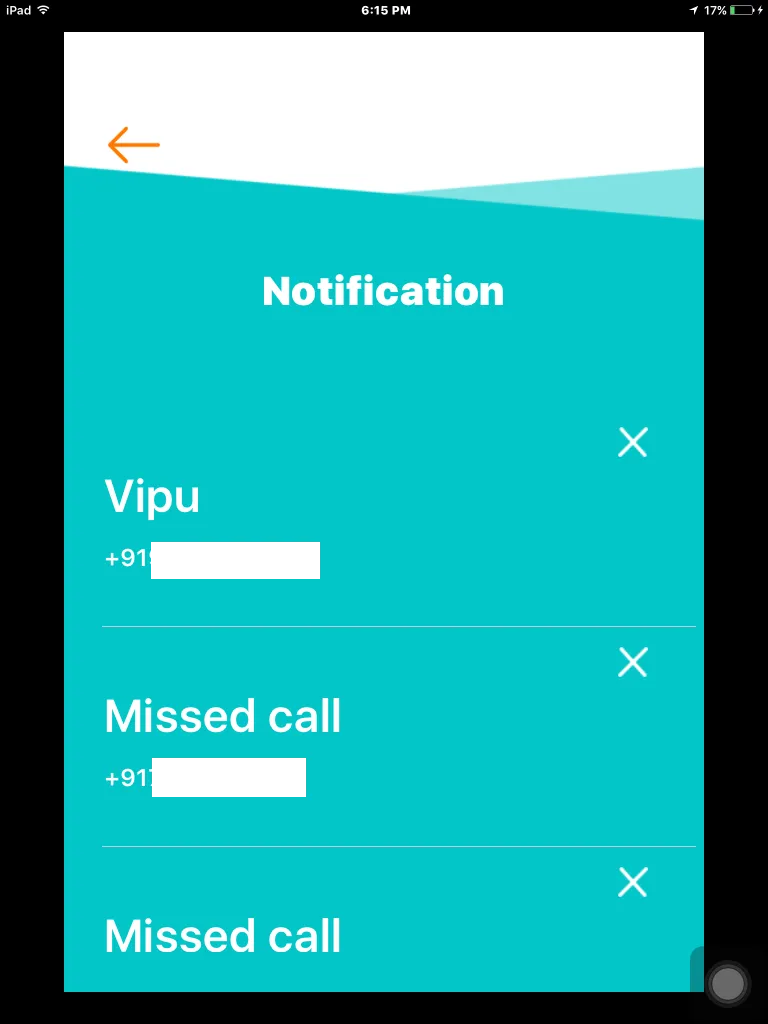Tap the AssistiveTouch floating button
Screen dimensions: 768x1024
click(x=728, y=984)
